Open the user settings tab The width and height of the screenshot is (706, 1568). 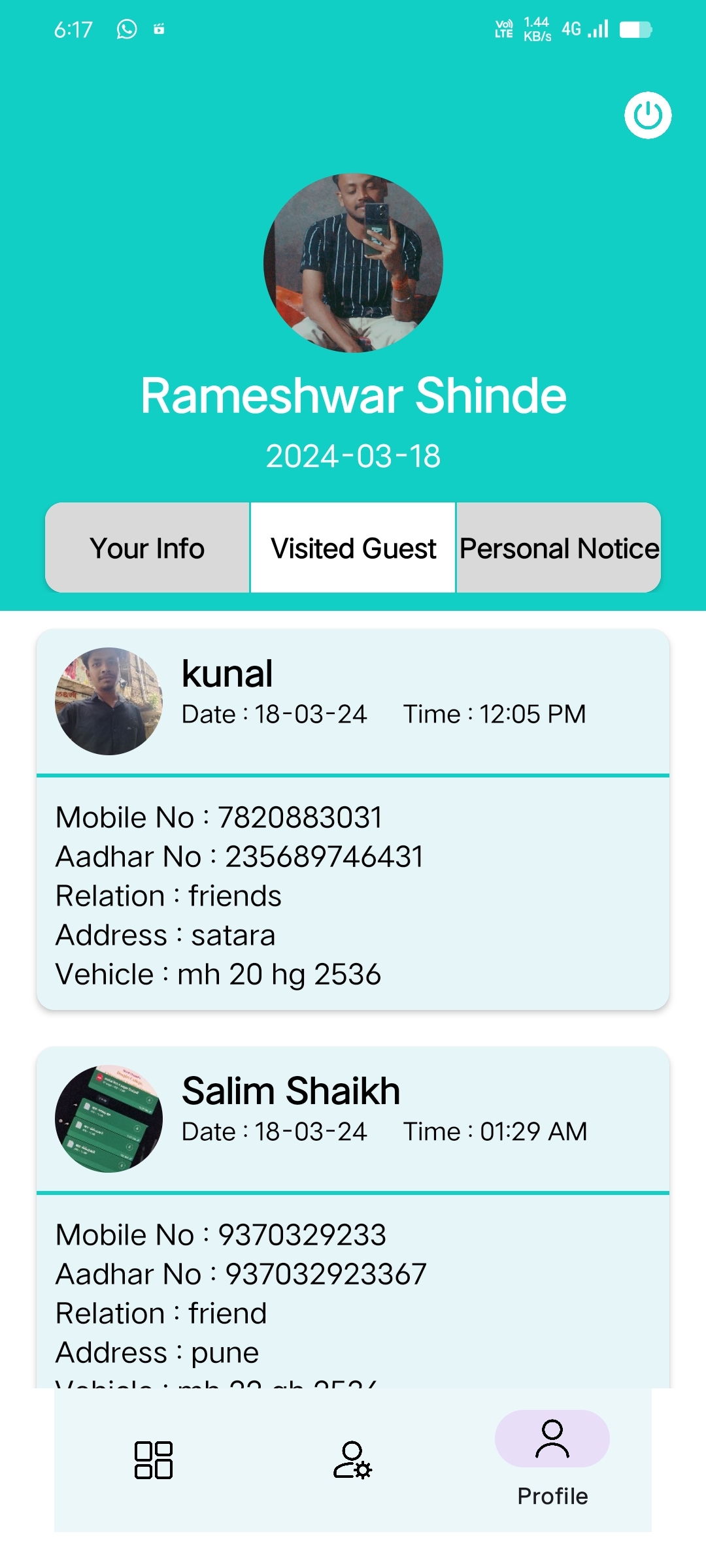(352, 1460)
